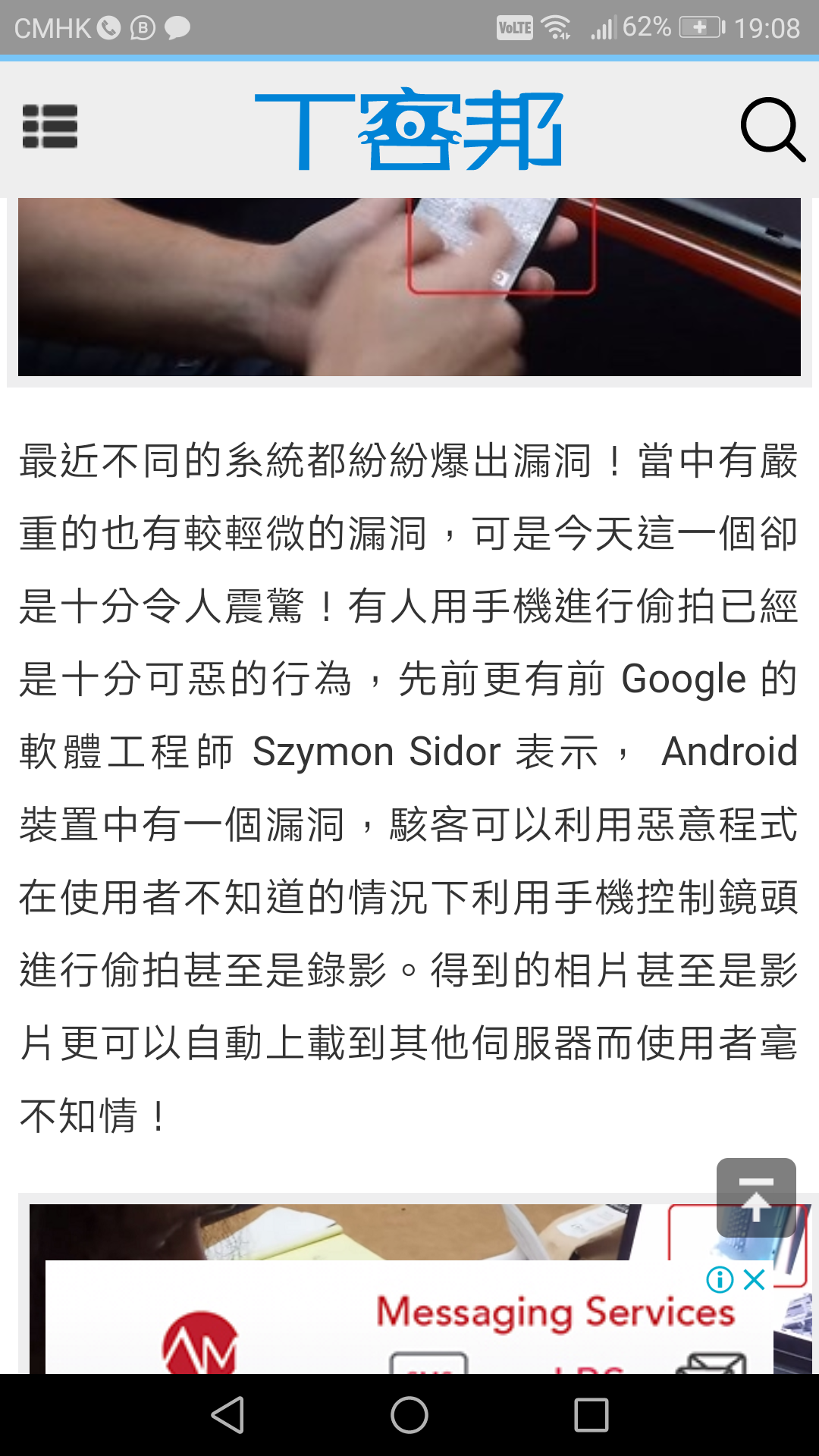Tap the site logo to go home

pos(409,129)
